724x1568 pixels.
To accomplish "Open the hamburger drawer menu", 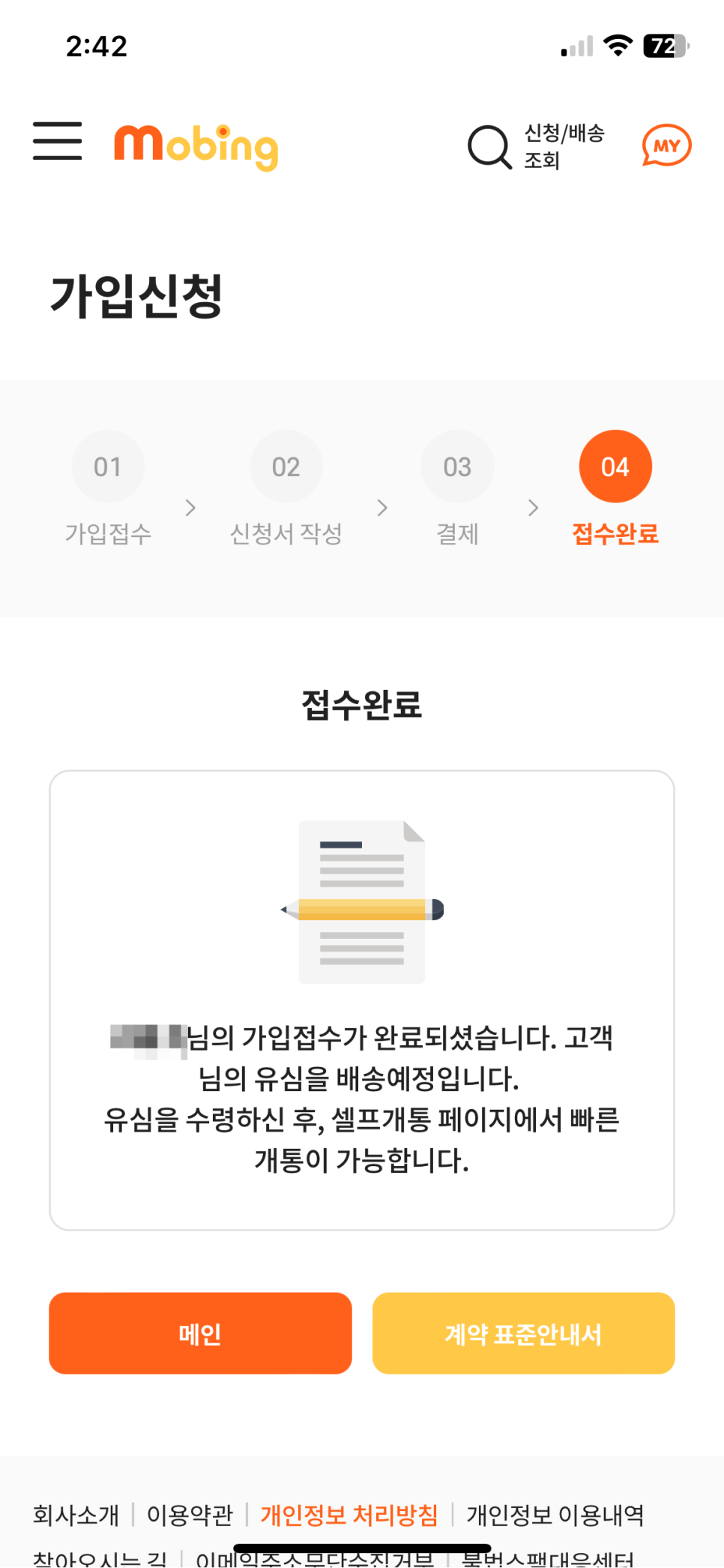I will pyautogui.click(x=58, y=141).
